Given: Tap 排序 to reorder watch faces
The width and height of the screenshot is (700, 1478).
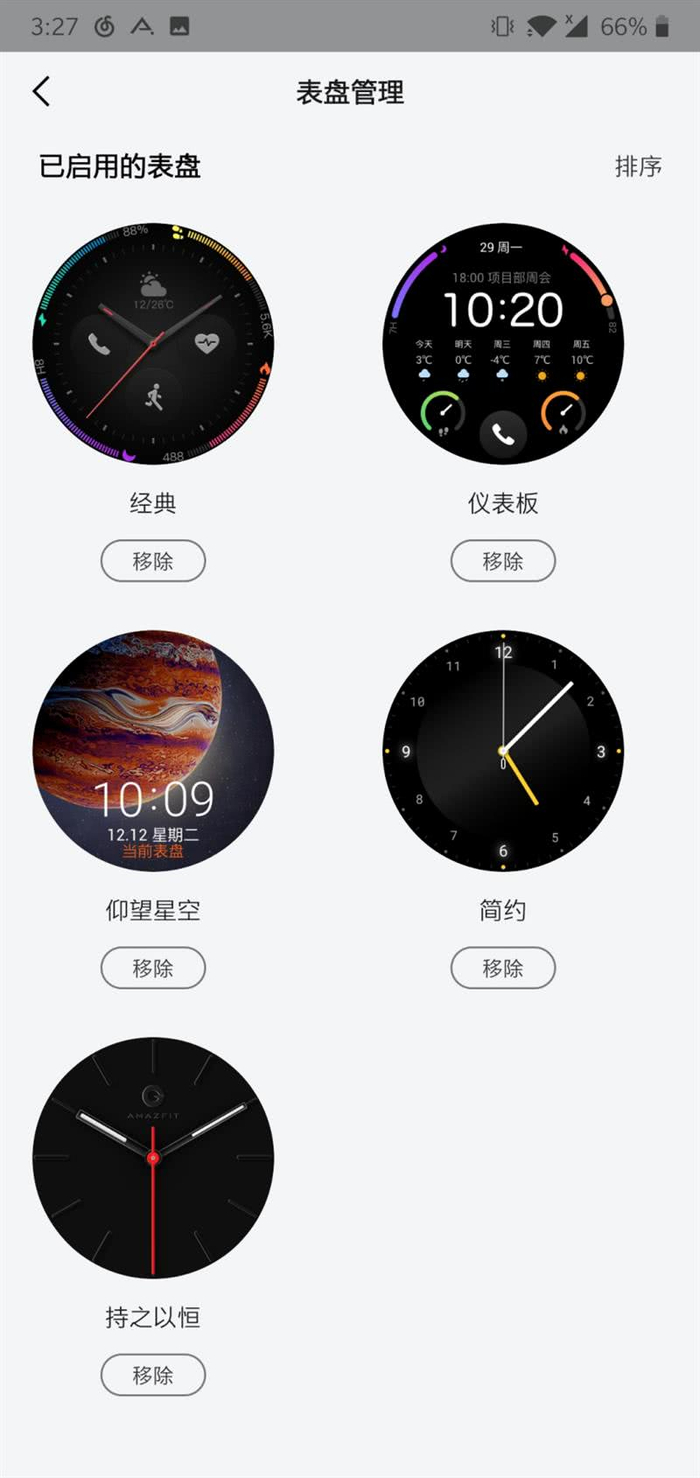Looking at the screenshot, I should click(638, 166).
